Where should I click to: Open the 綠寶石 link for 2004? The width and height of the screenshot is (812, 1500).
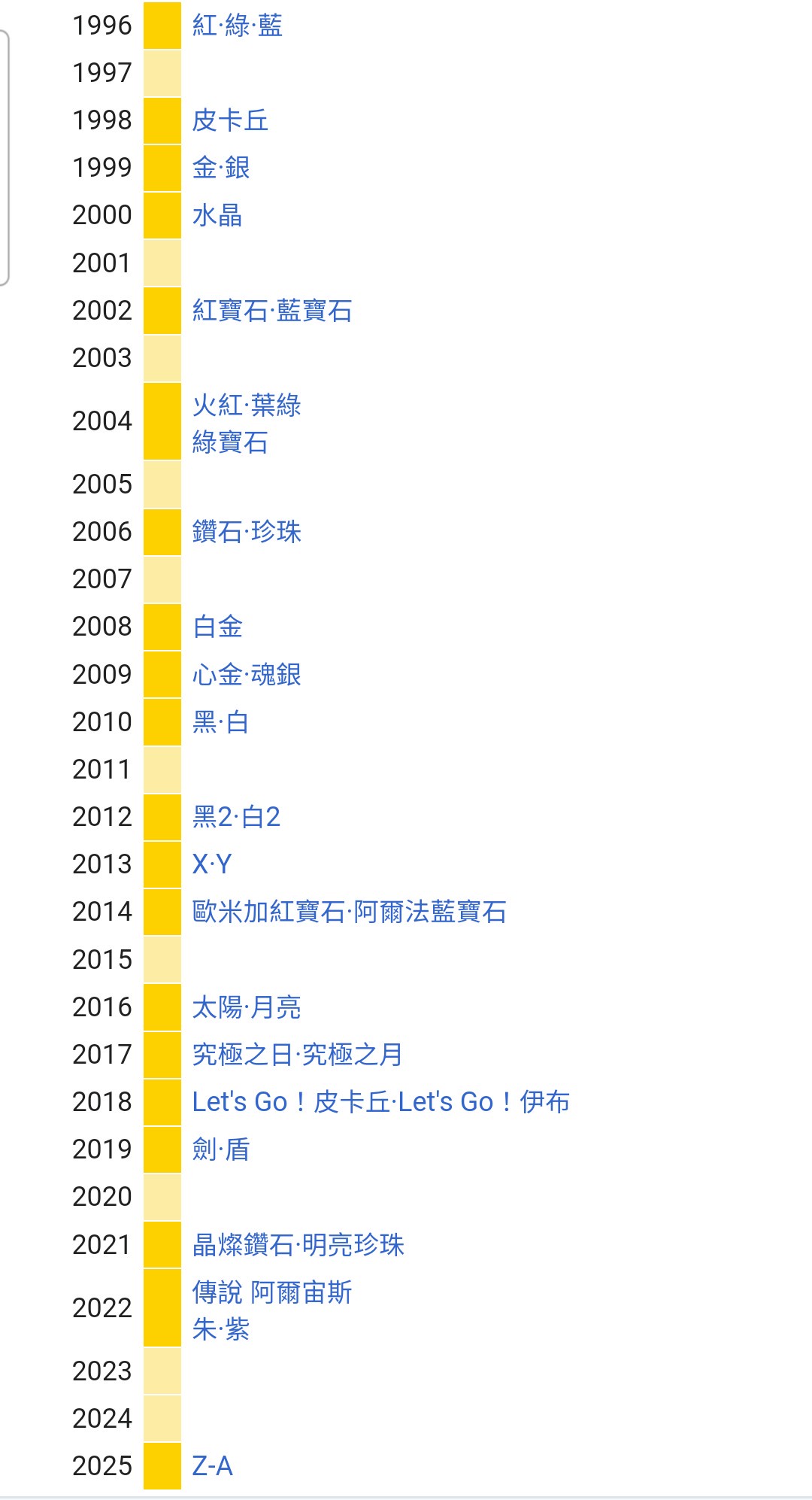pyautogui.click(x=230, y=442)
